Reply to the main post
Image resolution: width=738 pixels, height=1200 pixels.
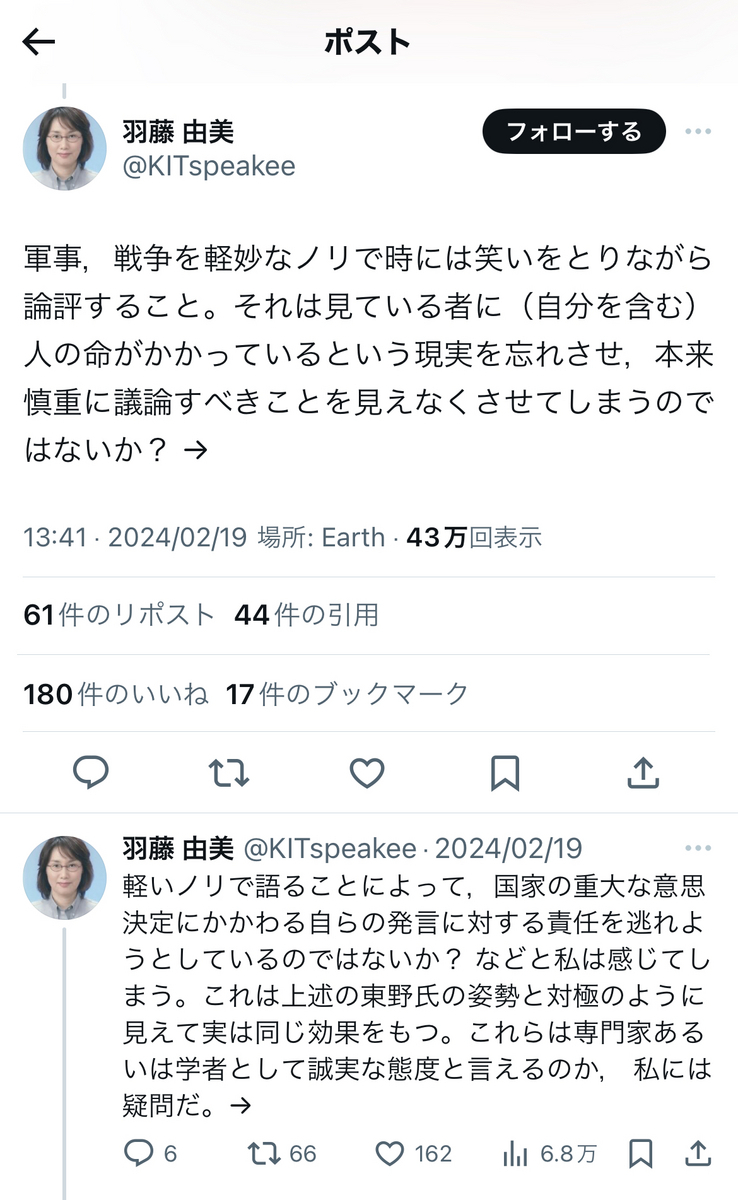(x=91, y=772)
